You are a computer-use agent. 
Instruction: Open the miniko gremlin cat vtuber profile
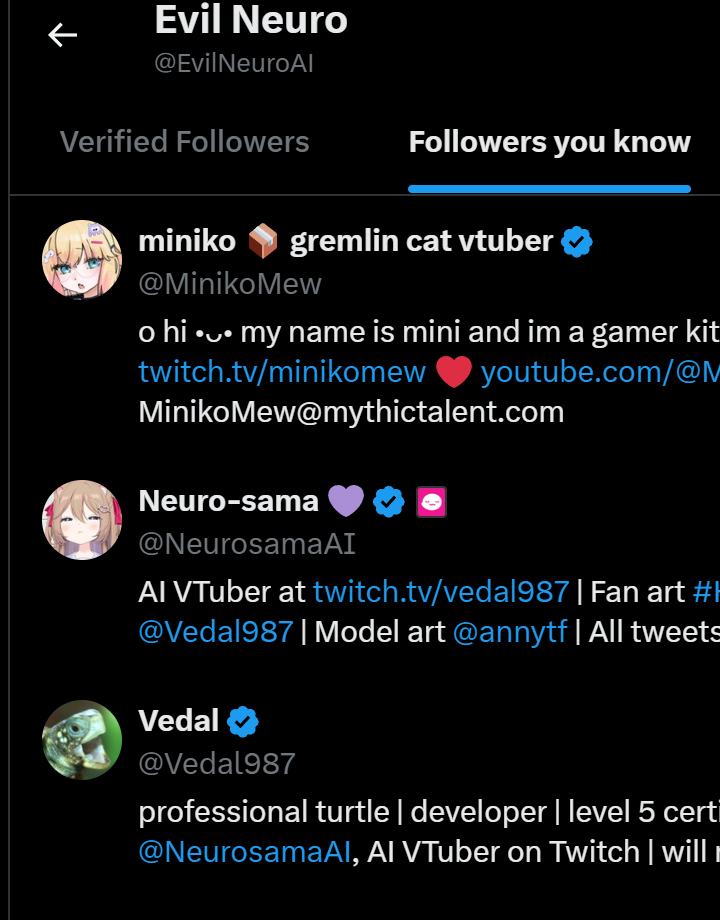coord(345,241)
